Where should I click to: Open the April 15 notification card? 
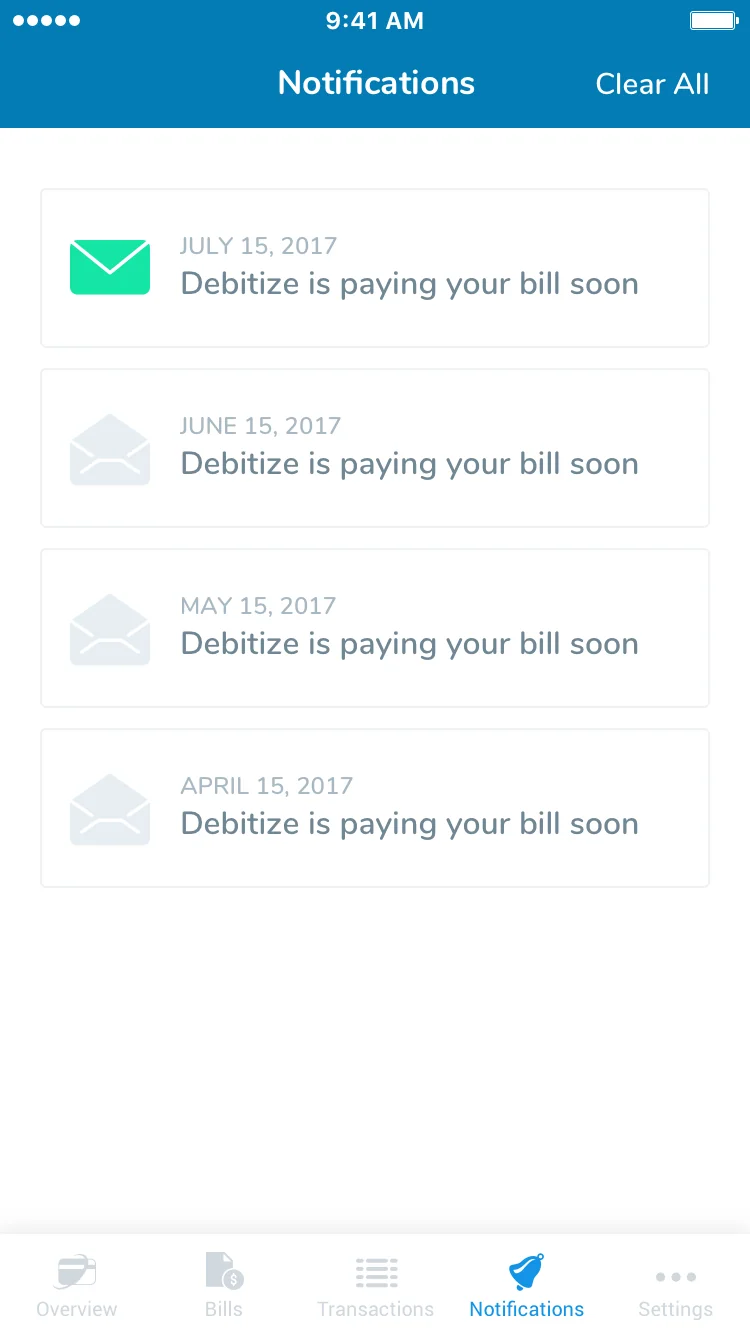click(375, 807)
